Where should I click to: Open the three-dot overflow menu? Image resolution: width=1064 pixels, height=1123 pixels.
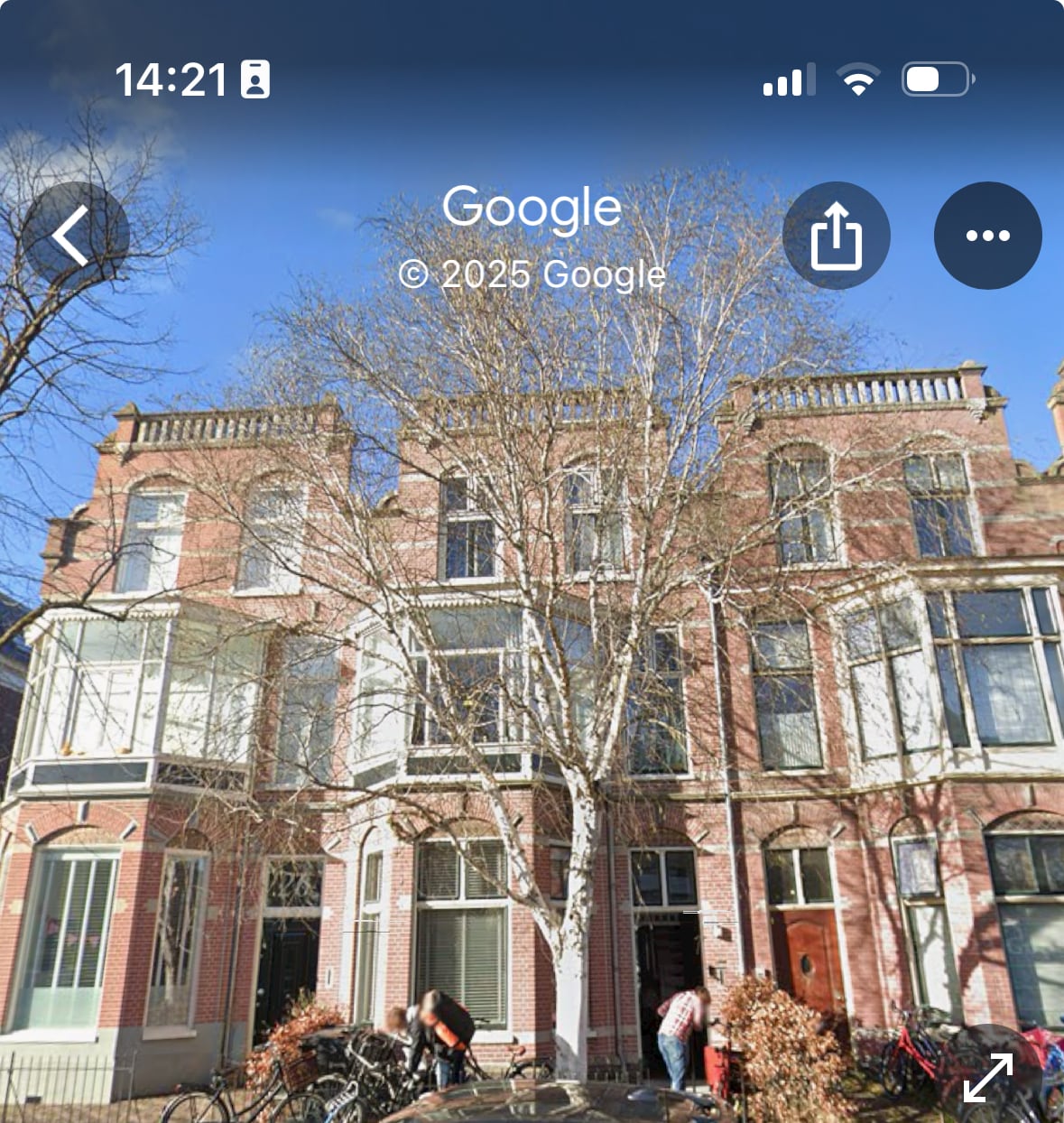coord(987,236)
